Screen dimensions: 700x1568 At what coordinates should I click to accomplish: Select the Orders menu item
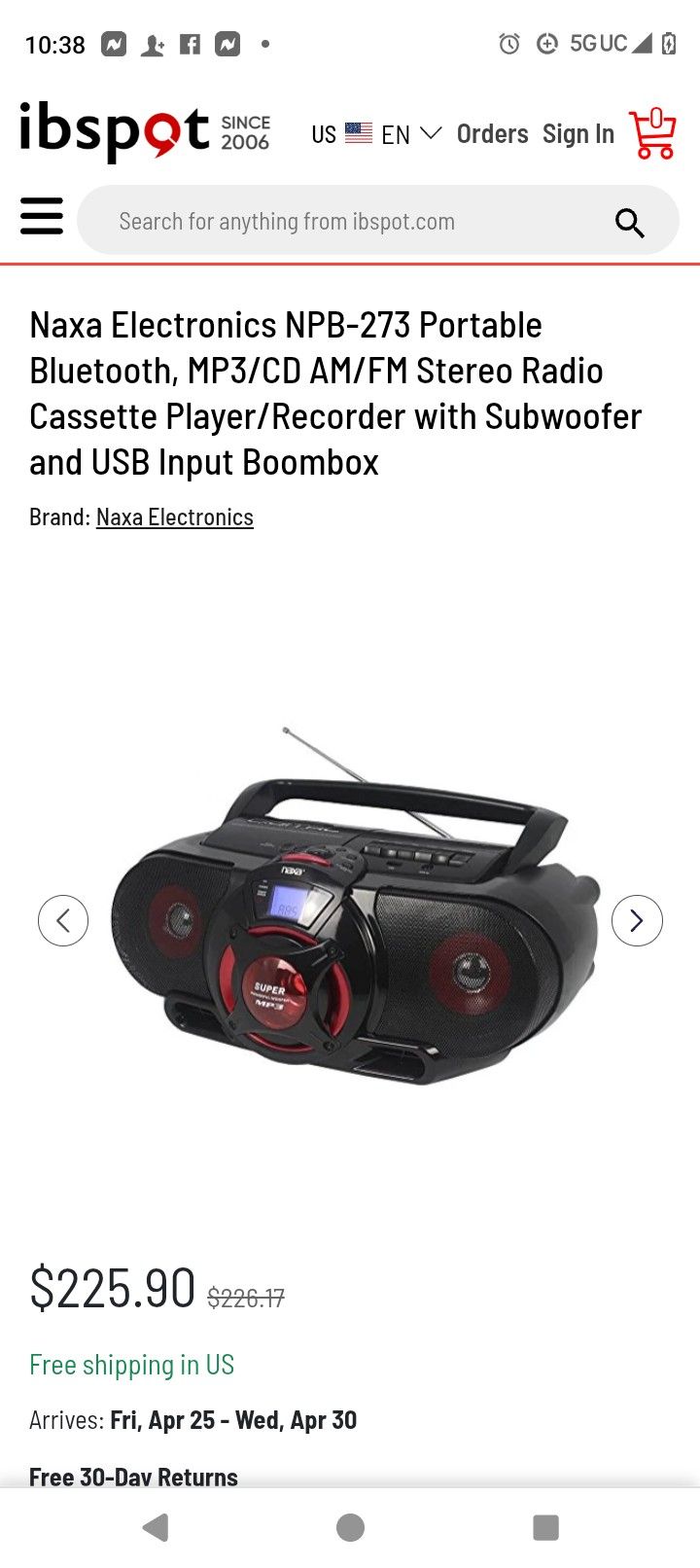pyautogui.click(x=492, y=133)
